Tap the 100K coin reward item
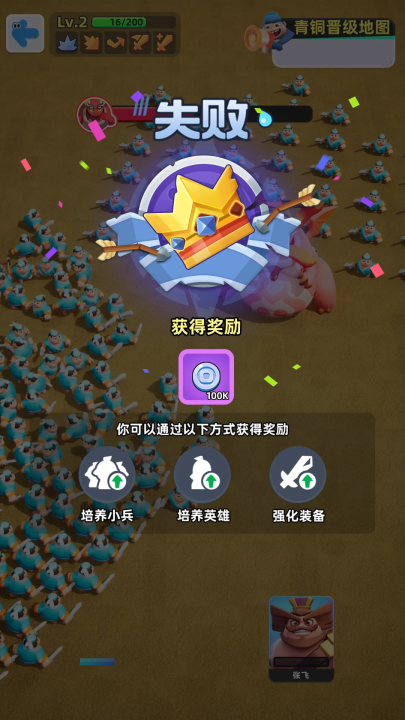Image resolution: width=405 pixels, height=720 pixels. pos(206,377)
